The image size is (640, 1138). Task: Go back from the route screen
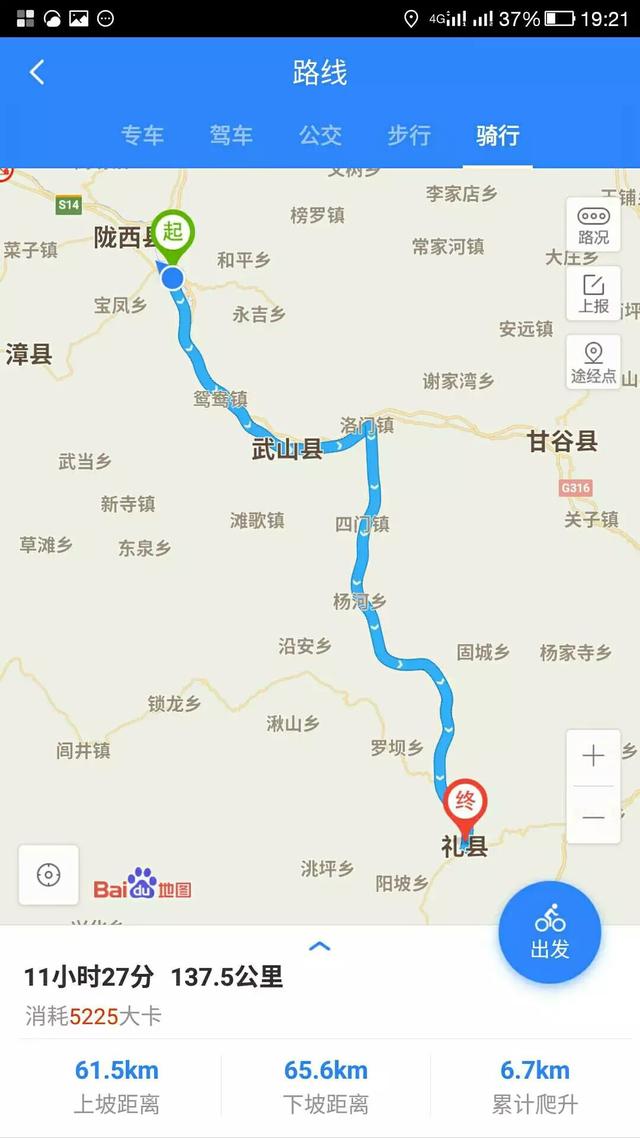click(x=37, y=72)
